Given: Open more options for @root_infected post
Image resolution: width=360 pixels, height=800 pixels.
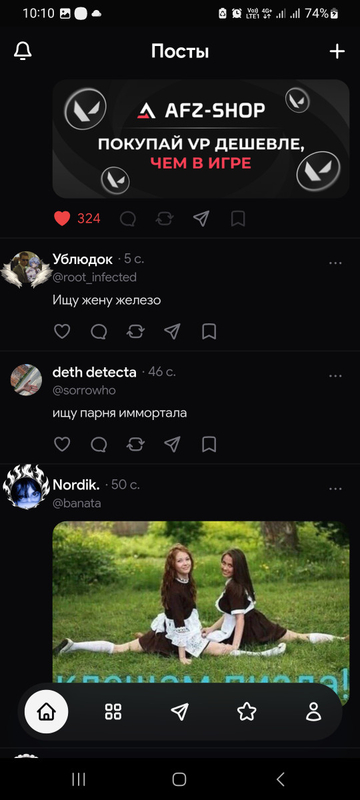Looking at the screenshot, I should pyautogui.click(x=336, y=263).
